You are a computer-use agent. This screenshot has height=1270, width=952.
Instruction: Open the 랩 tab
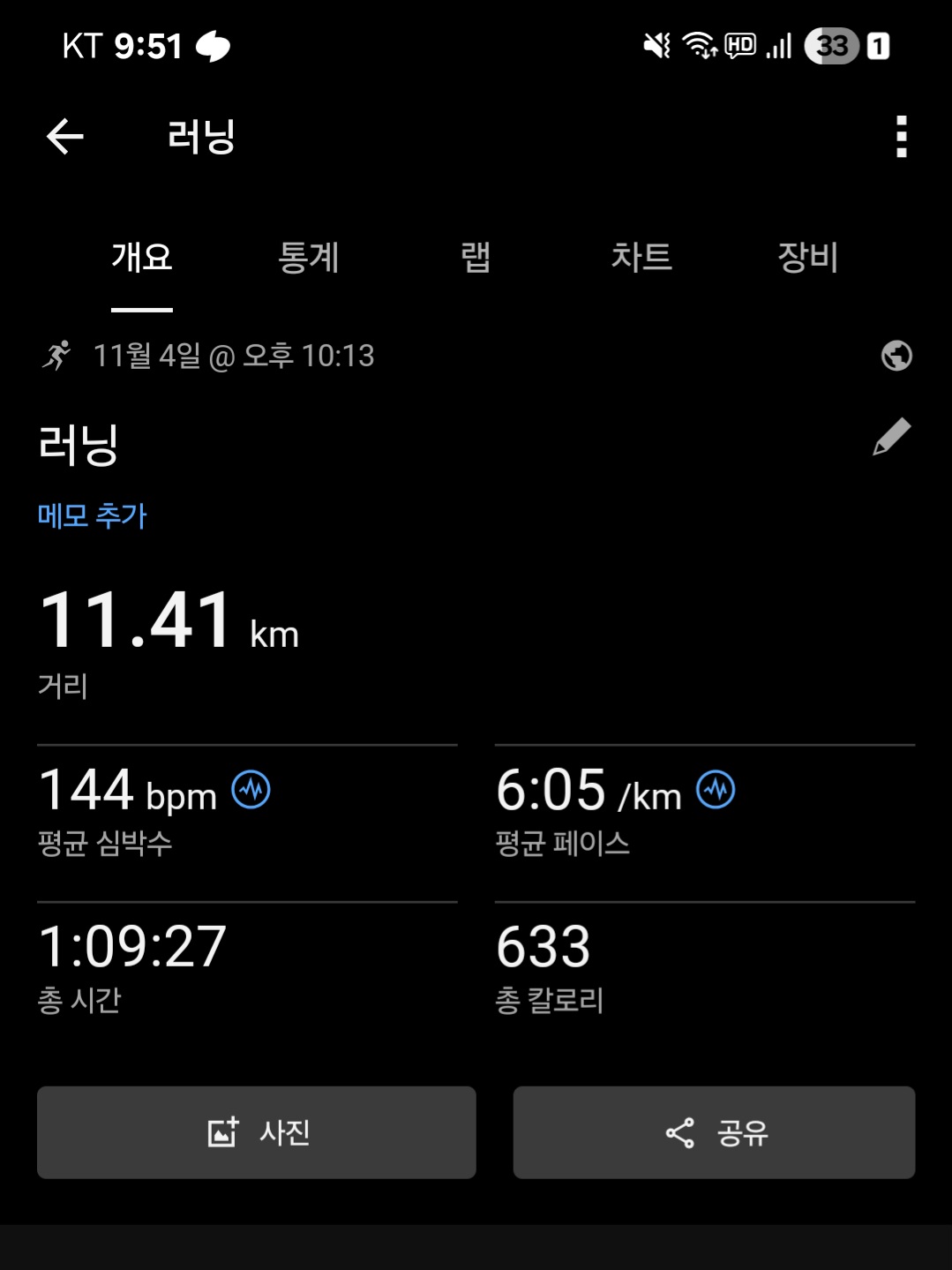pyautogui.click(x=476, y=259)
